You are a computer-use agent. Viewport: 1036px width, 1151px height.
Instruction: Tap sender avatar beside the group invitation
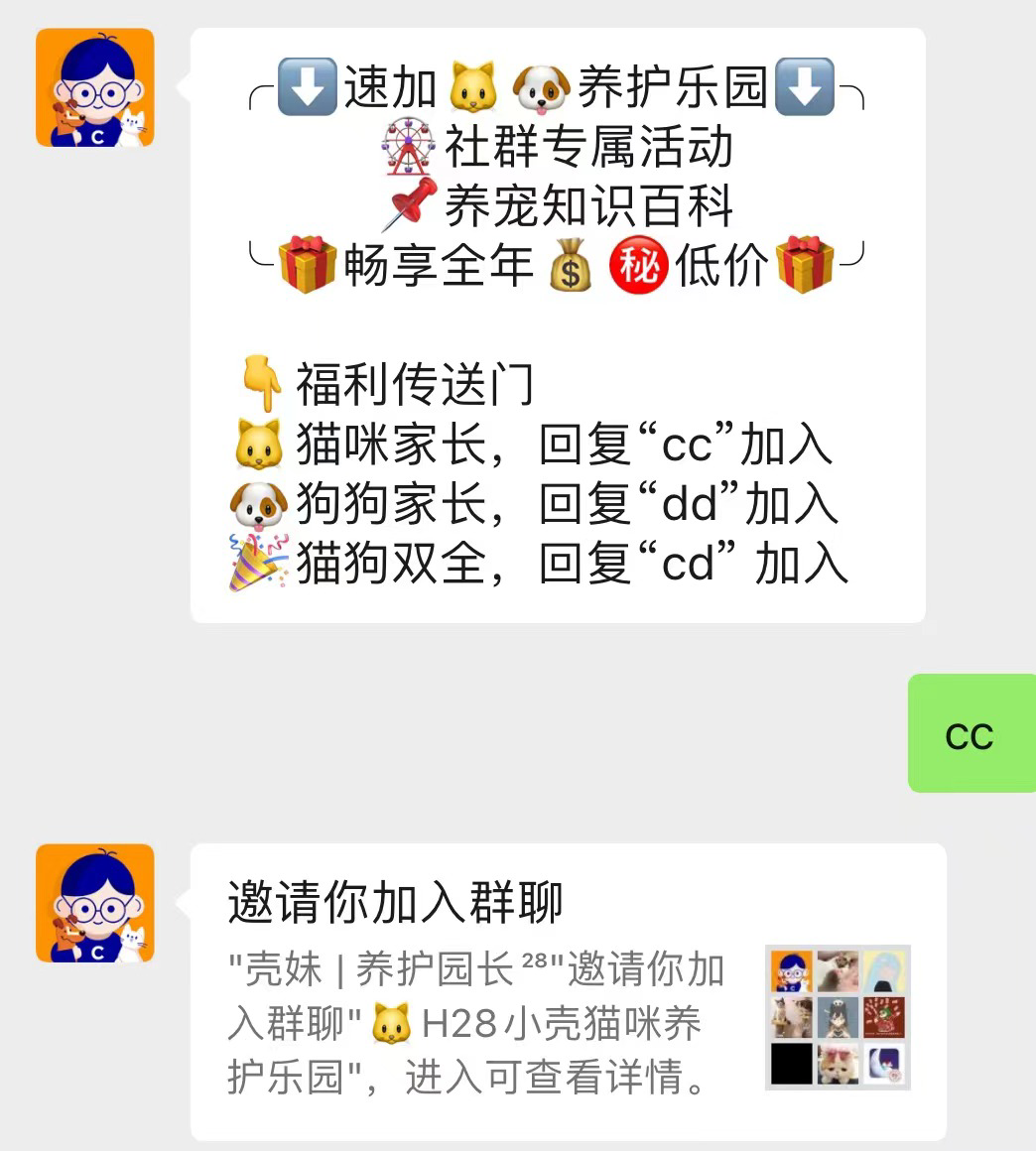pyautogui.click(x=95, y=903)
